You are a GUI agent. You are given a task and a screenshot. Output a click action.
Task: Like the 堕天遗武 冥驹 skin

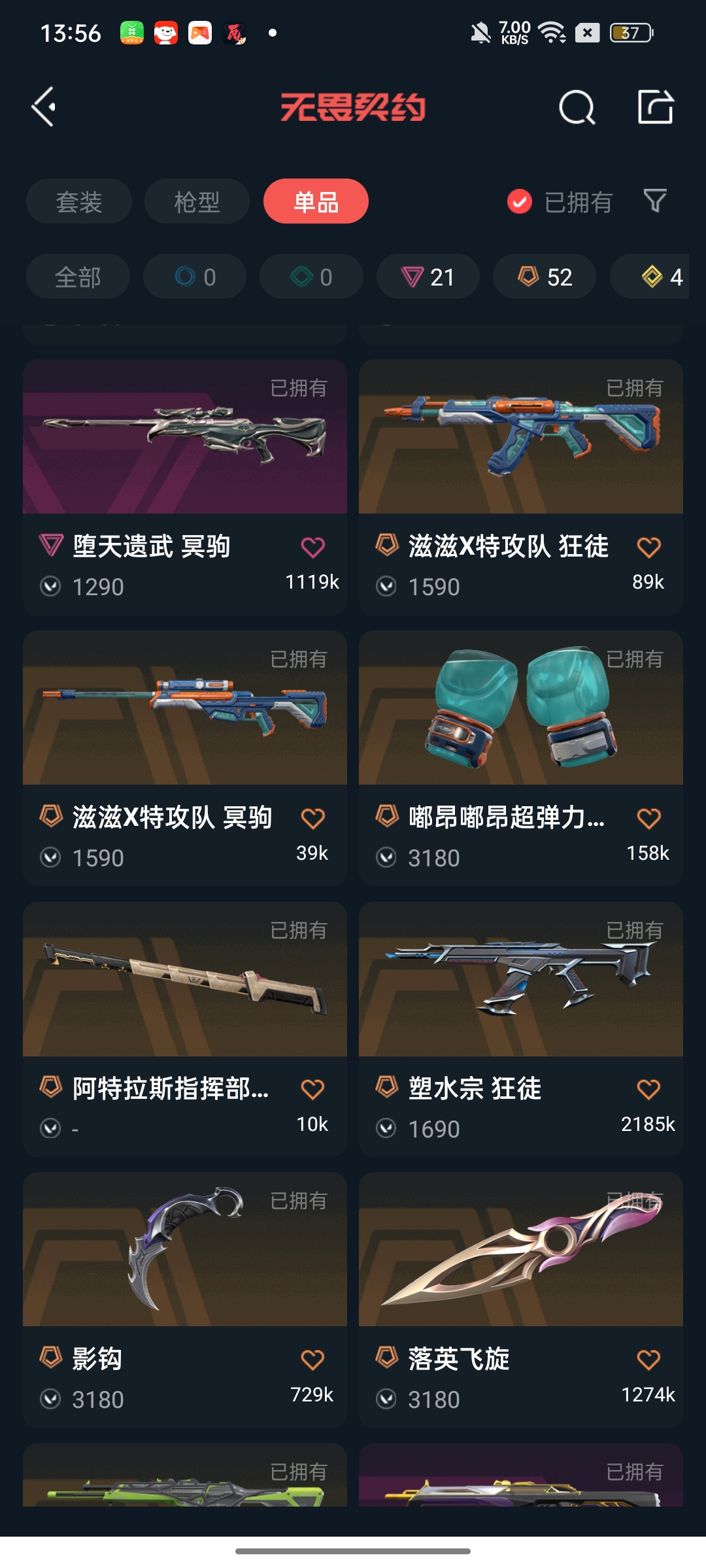coord(312,547)
